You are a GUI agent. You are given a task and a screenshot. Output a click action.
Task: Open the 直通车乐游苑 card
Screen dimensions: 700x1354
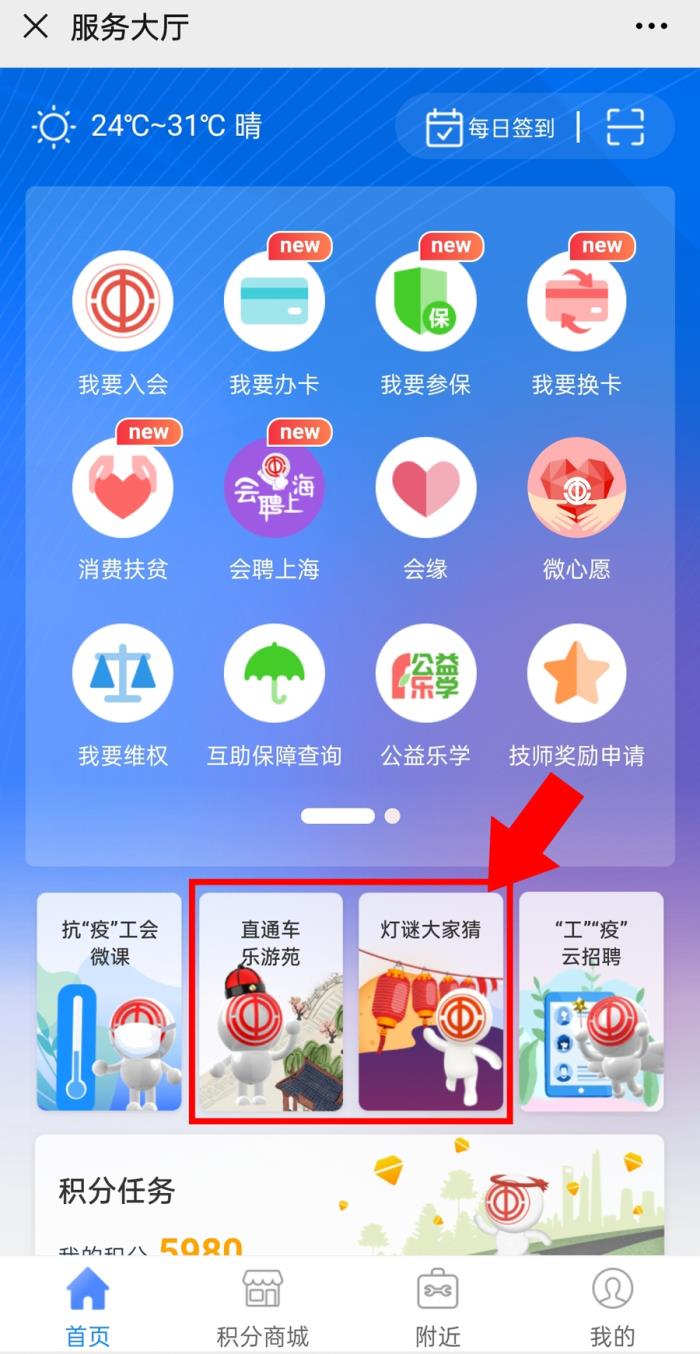coord(271,1001)
